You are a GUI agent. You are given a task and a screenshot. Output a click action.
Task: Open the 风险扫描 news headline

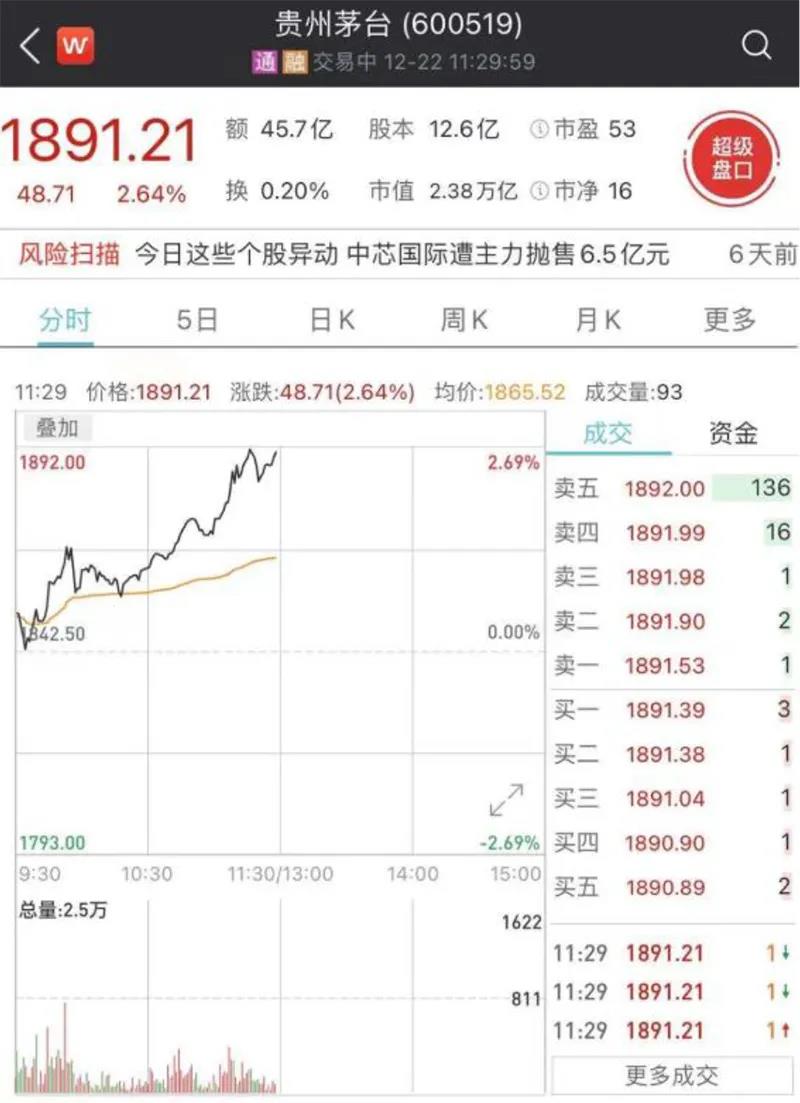click(x=400, y=254)
